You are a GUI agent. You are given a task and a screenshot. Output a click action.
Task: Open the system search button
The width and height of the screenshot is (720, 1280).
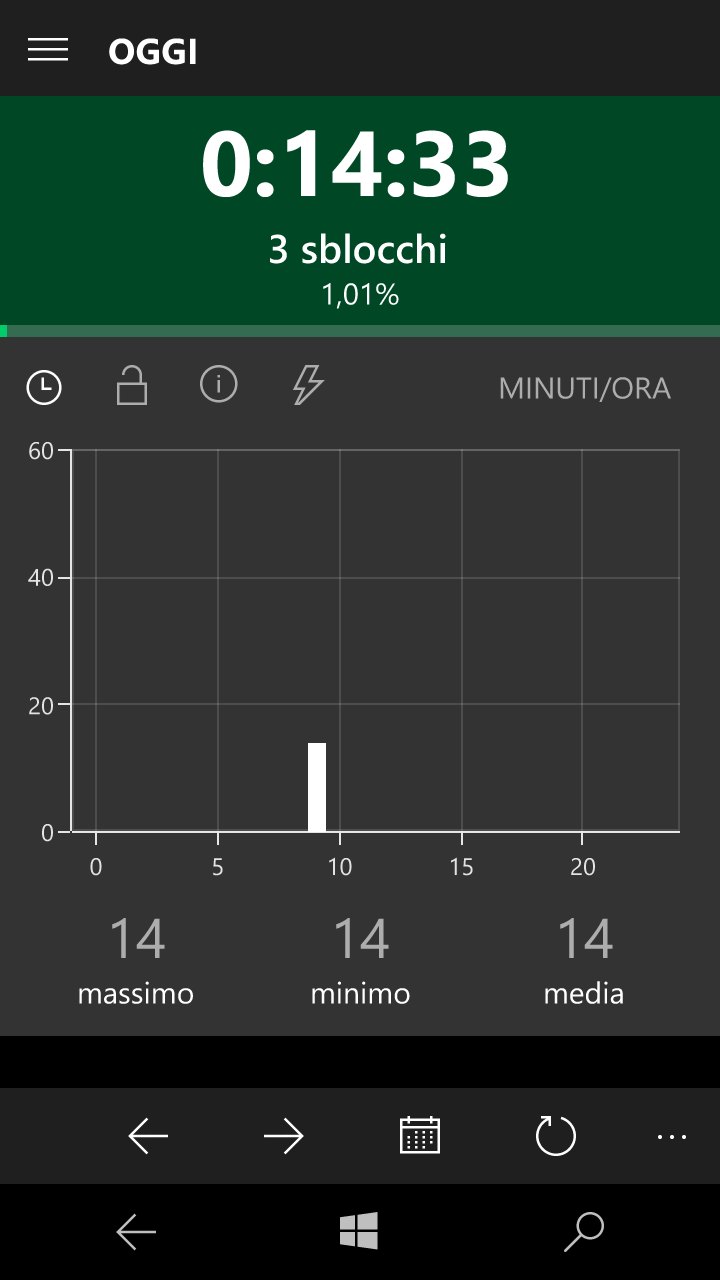coord(584,1232)
